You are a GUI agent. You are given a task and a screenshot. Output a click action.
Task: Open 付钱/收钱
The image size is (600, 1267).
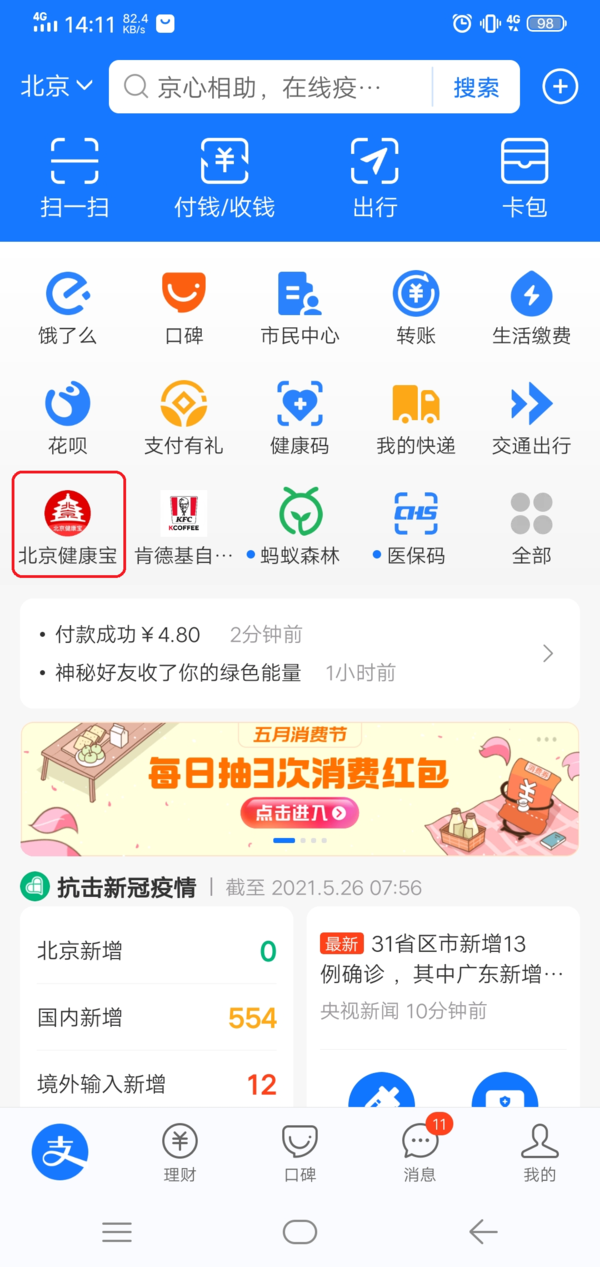(225, 178)
